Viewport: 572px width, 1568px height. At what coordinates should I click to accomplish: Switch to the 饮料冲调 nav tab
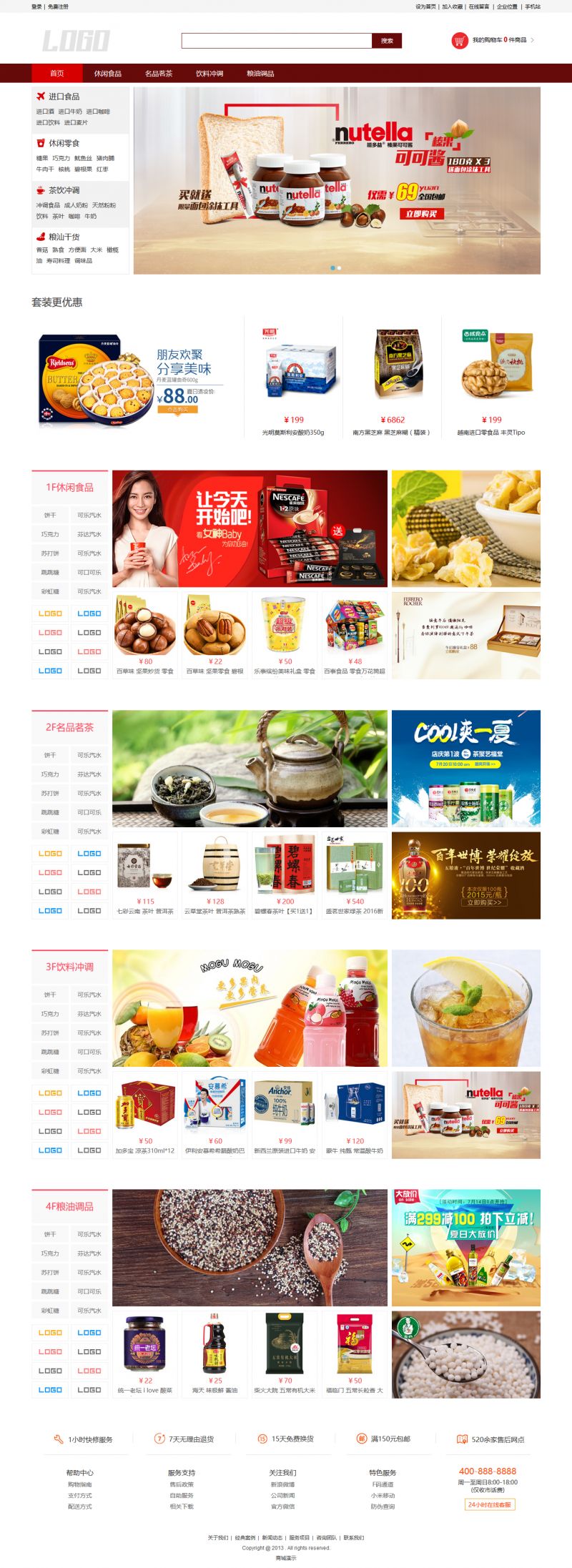(x=209, y=73)
